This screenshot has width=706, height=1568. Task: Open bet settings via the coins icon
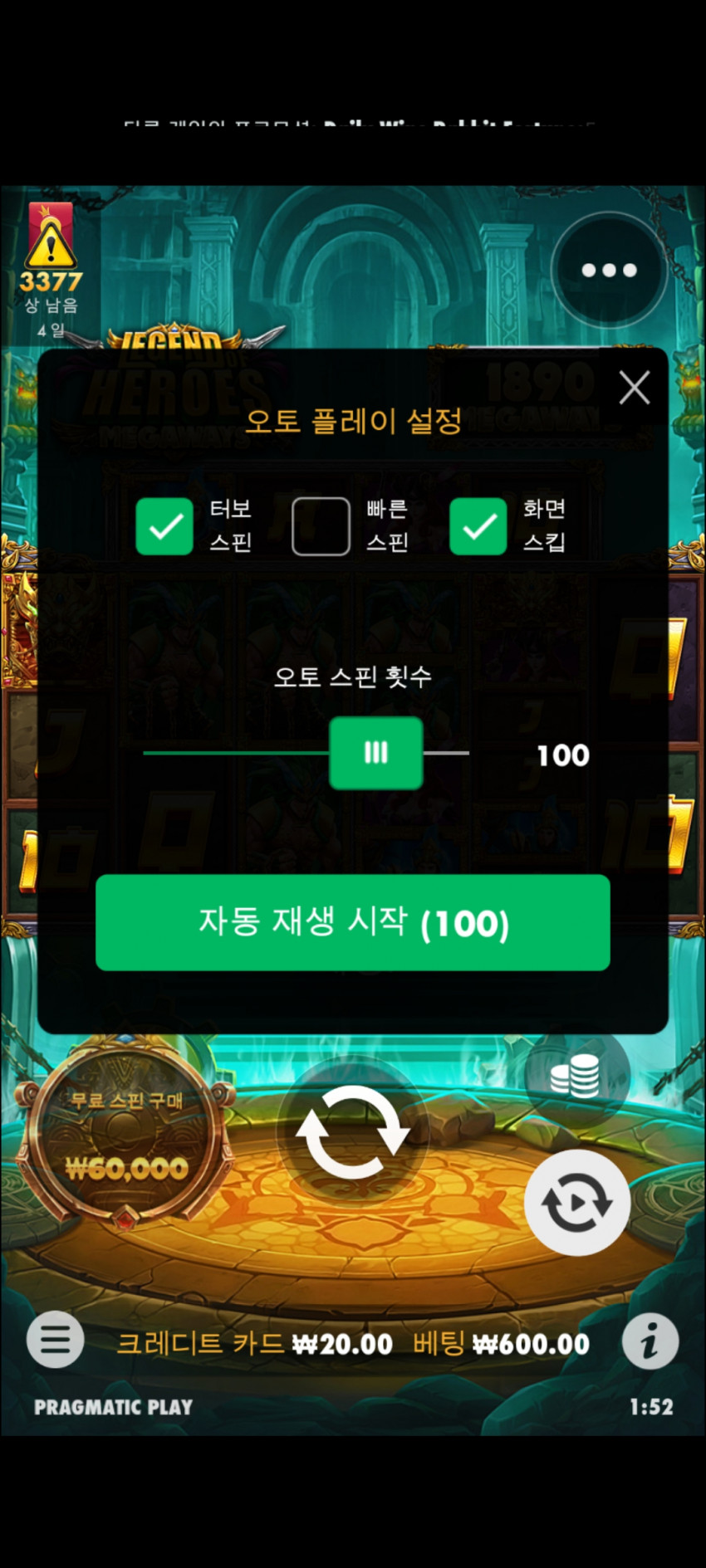click(x=575, y=1076)
